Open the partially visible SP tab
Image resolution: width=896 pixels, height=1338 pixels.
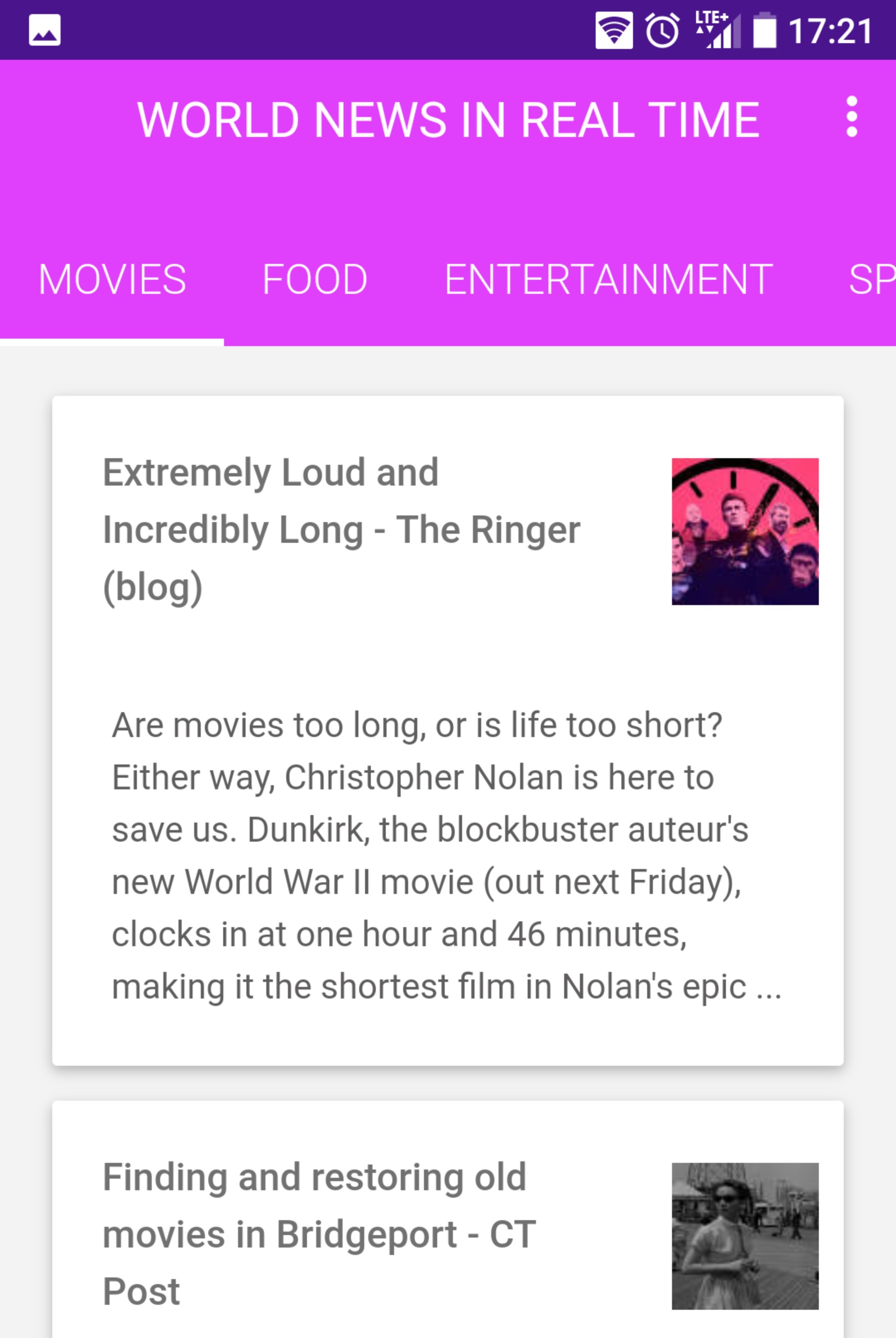click(871, 280)
